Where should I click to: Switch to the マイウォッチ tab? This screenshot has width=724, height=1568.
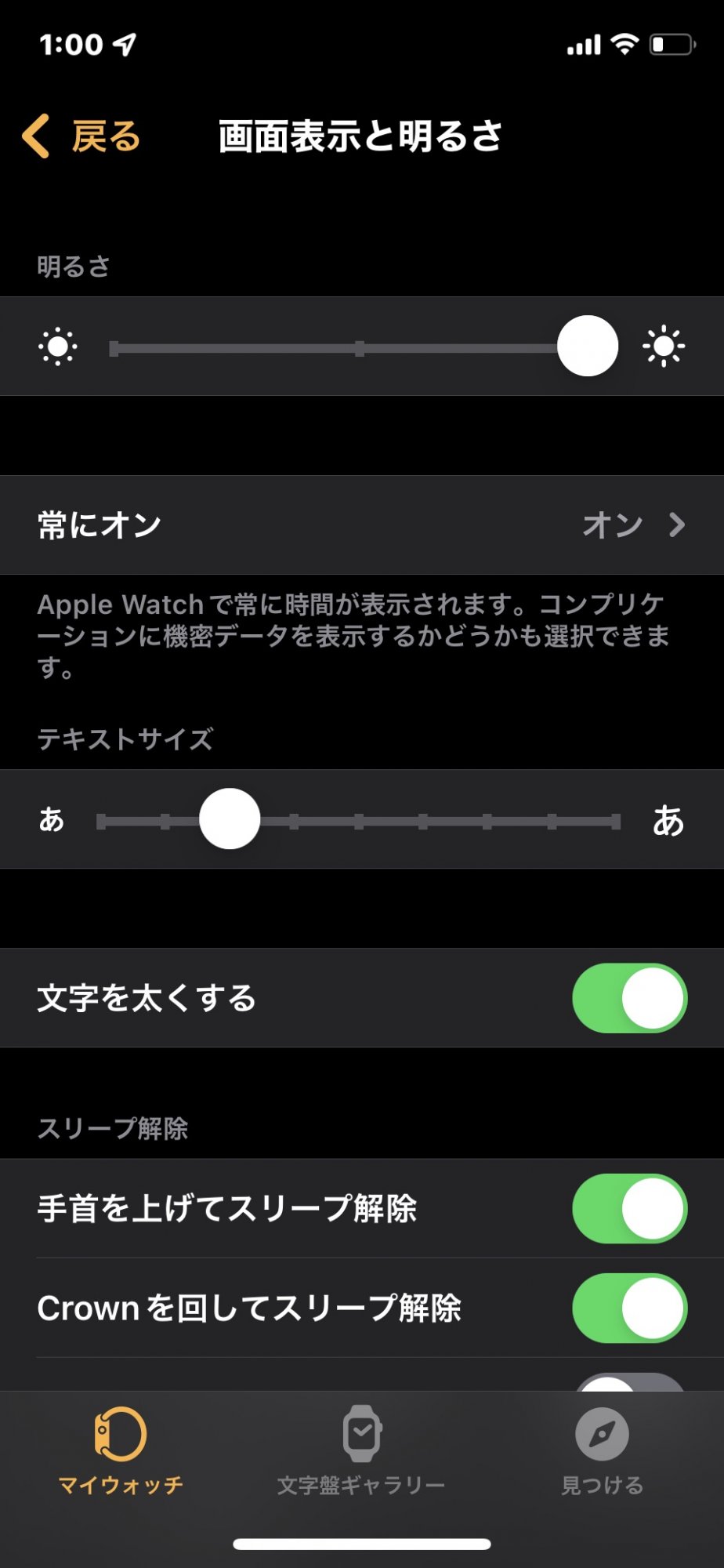pyautogui.click(x=121, y=1450)
